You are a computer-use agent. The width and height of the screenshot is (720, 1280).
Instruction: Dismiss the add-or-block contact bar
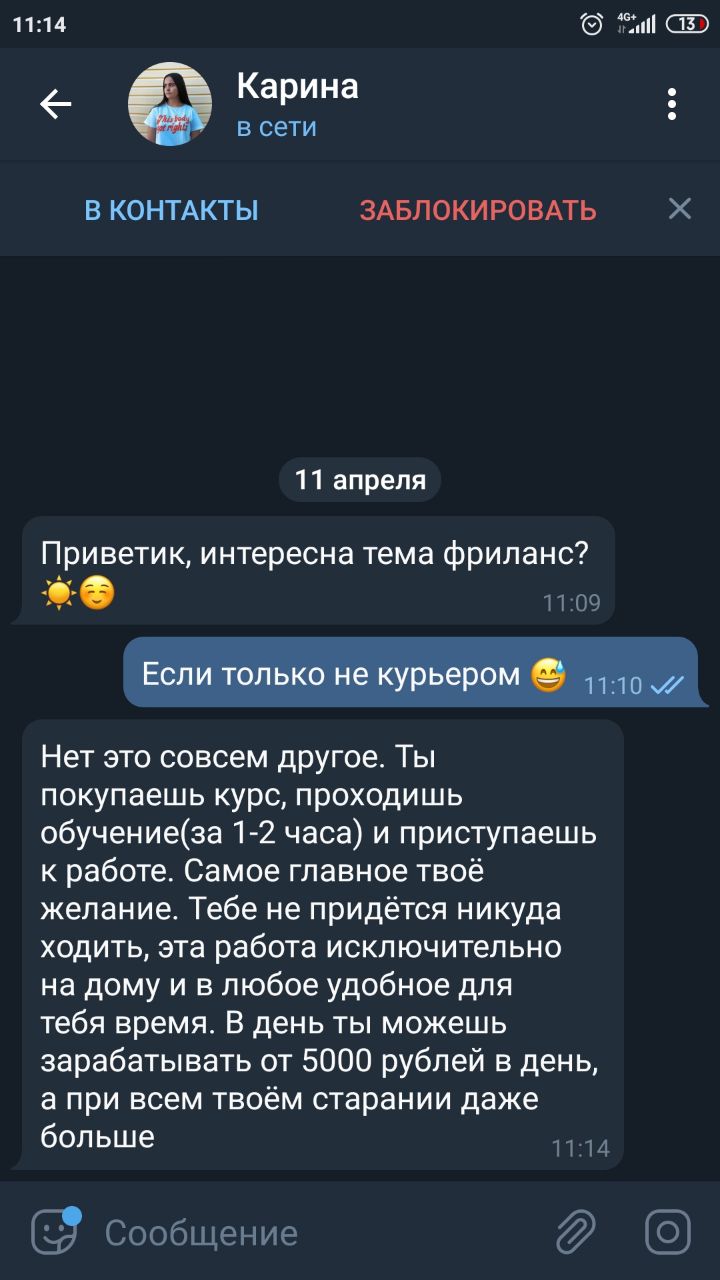[x=679, y=209]
